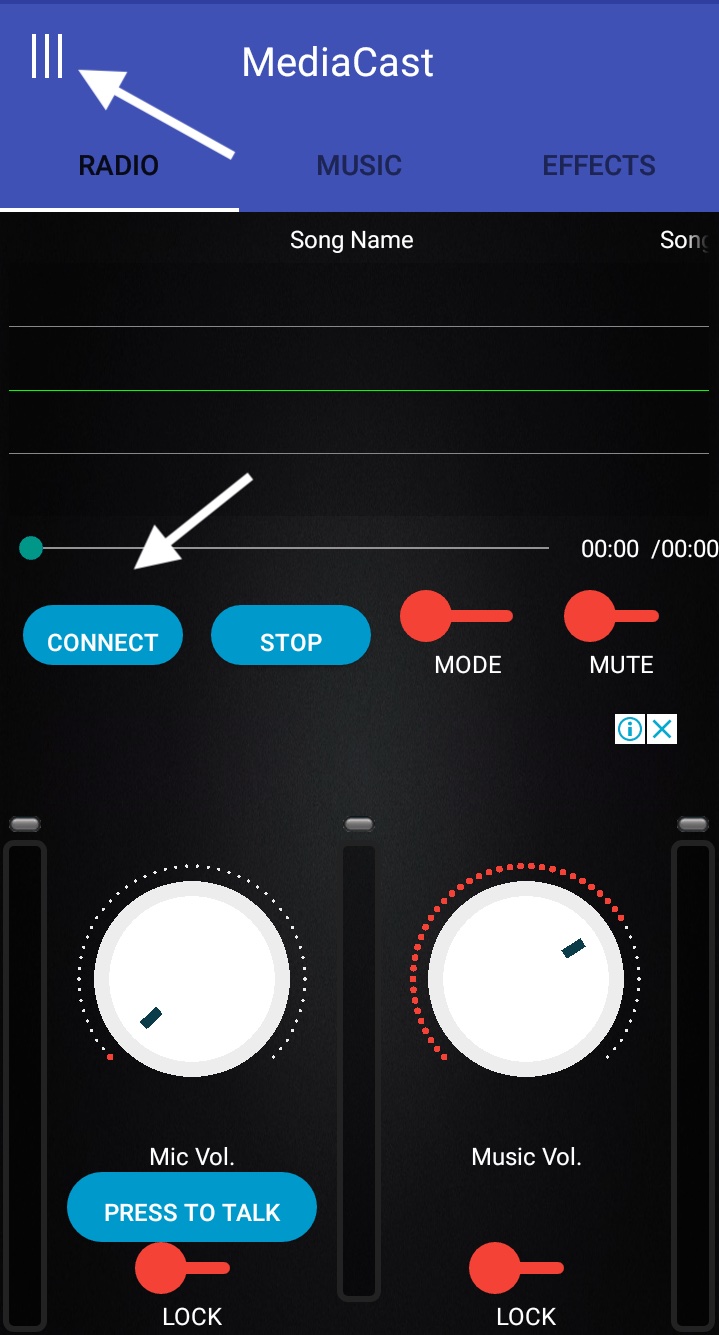The width and height of the screenshot is (719, 1335).
Task: Switch to the Effects tab
Action: pyautogui.click(x=598, y=166)
